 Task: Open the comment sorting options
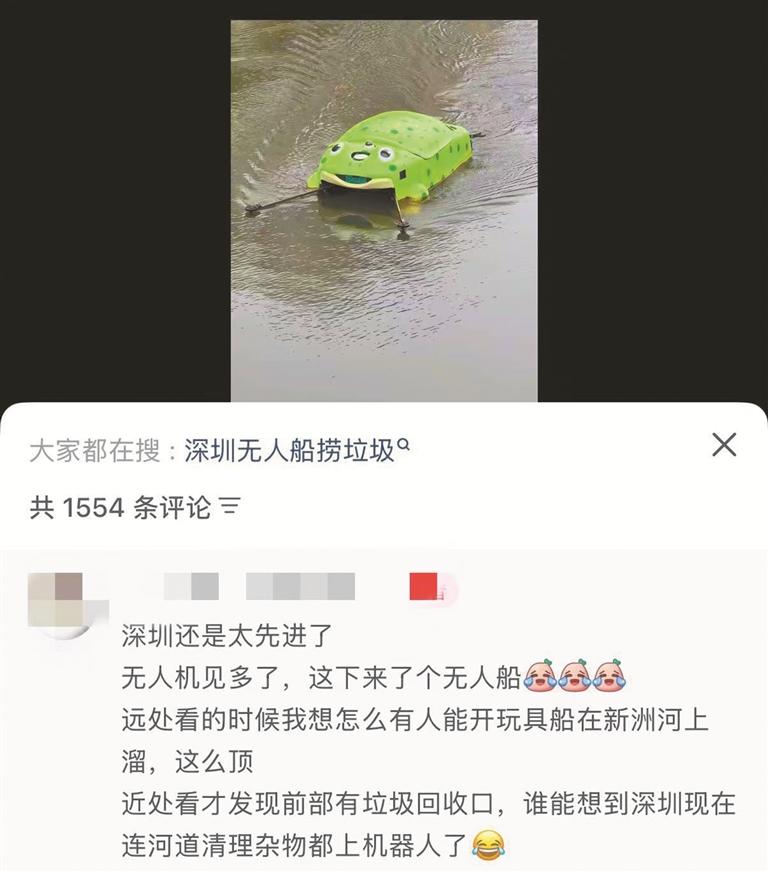(x=230, y=508)
